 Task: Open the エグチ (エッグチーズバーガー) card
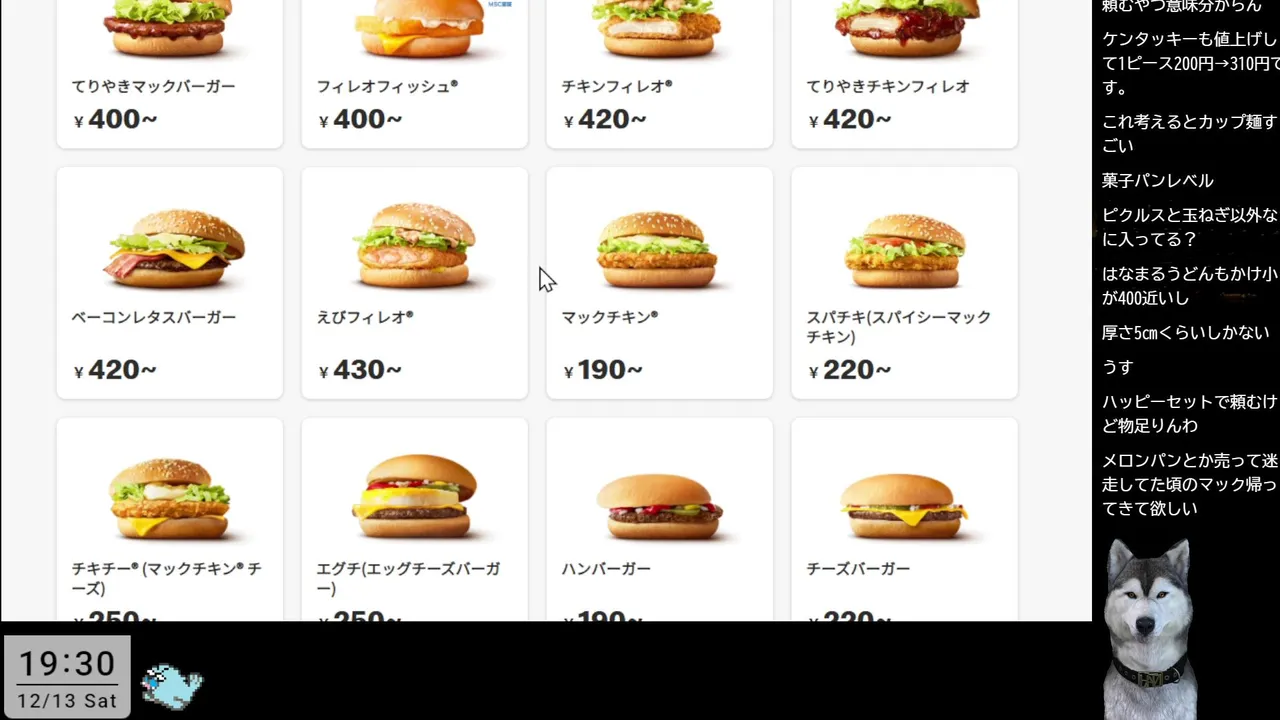[x=414, y=520]
